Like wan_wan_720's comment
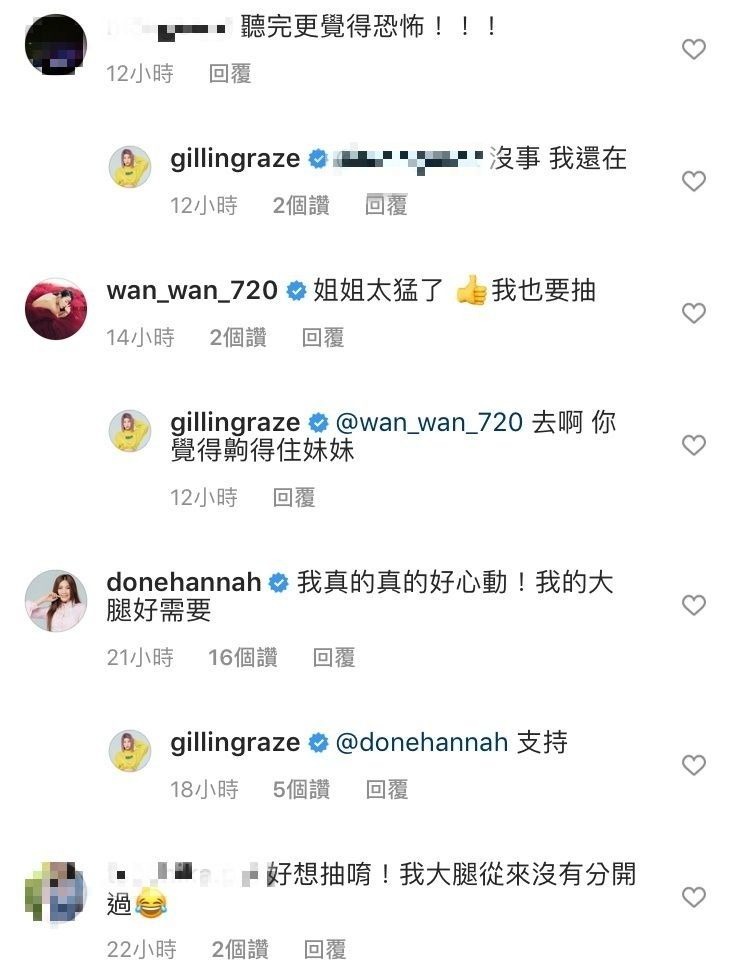The image size is (750, 971). tap(693, 314)
